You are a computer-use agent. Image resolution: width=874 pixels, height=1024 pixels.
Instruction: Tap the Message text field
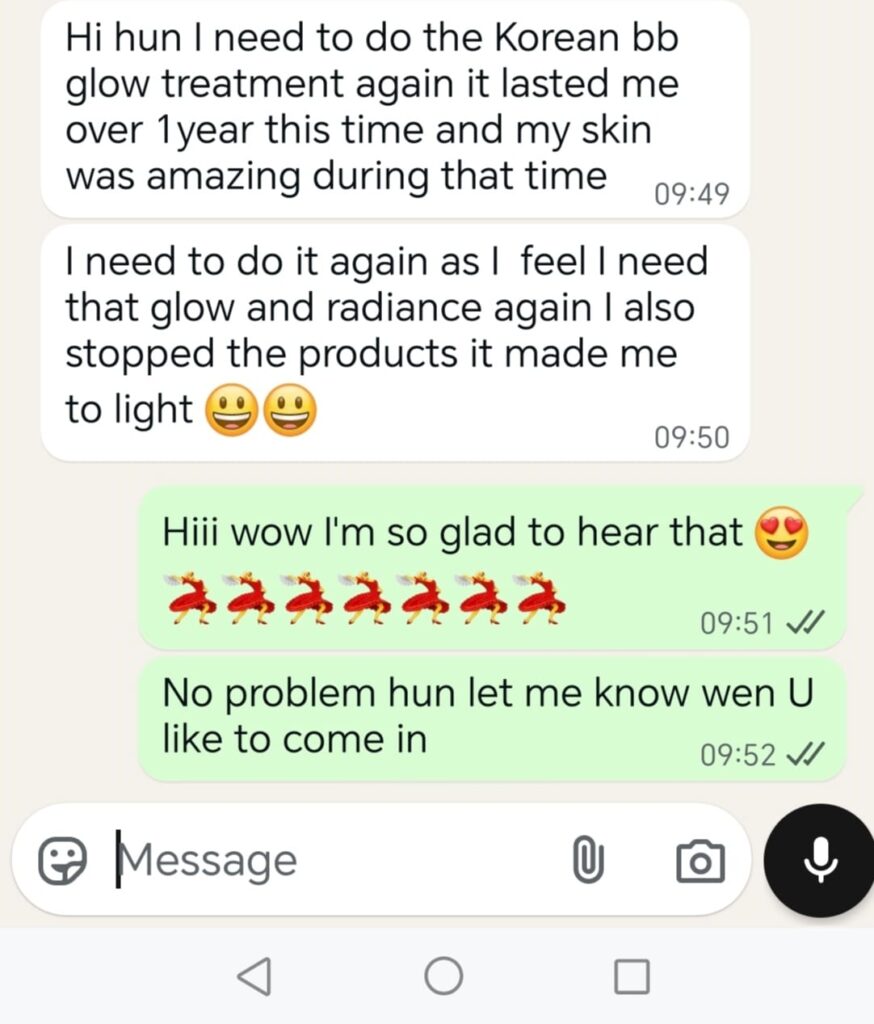(330, 860)
